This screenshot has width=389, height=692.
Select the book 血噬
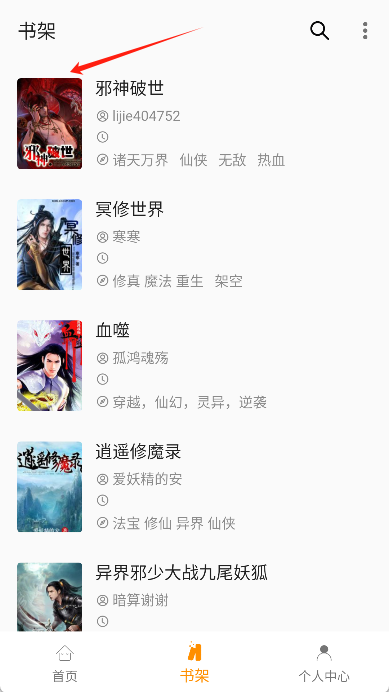[194, 365]
